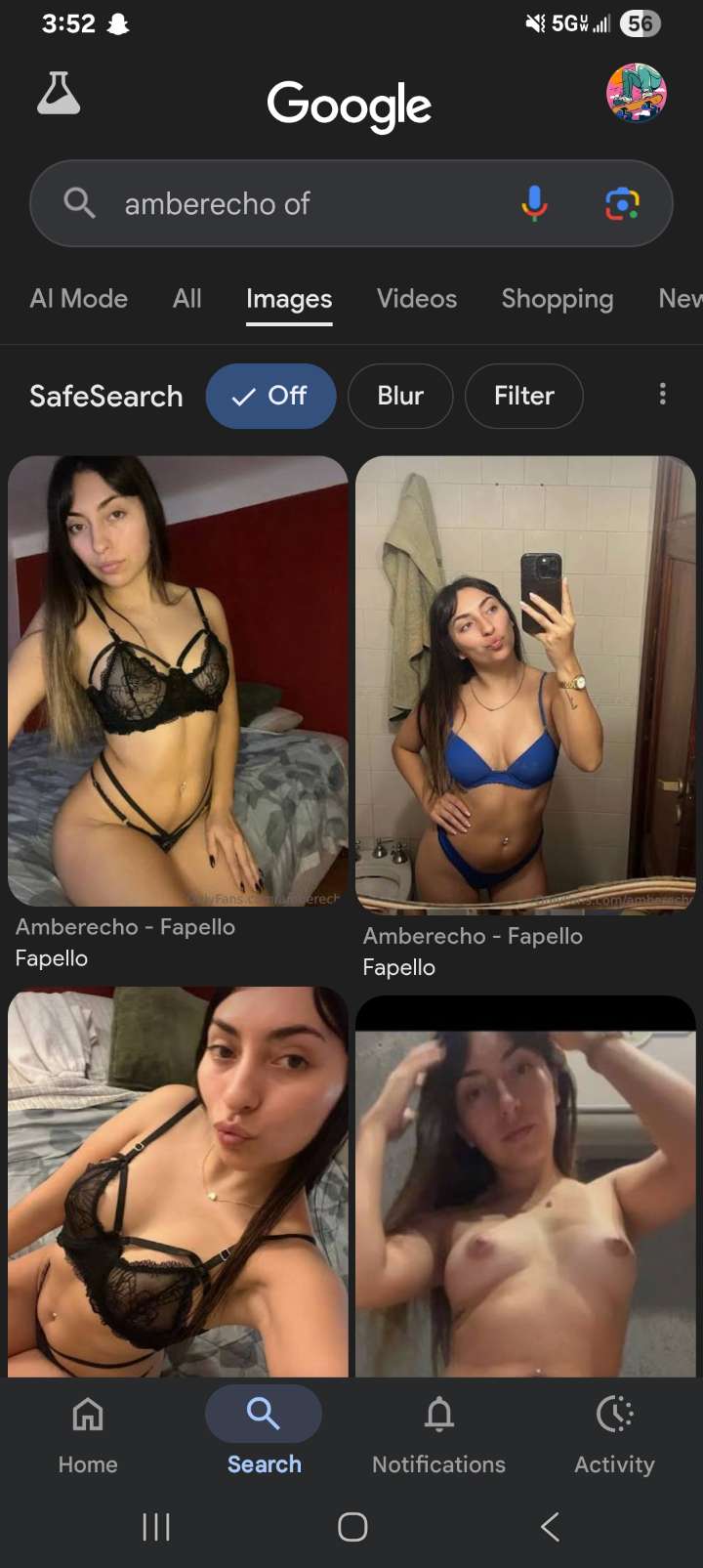
Task: Switch to the Videos tab
Action: [x=417, y=299]
